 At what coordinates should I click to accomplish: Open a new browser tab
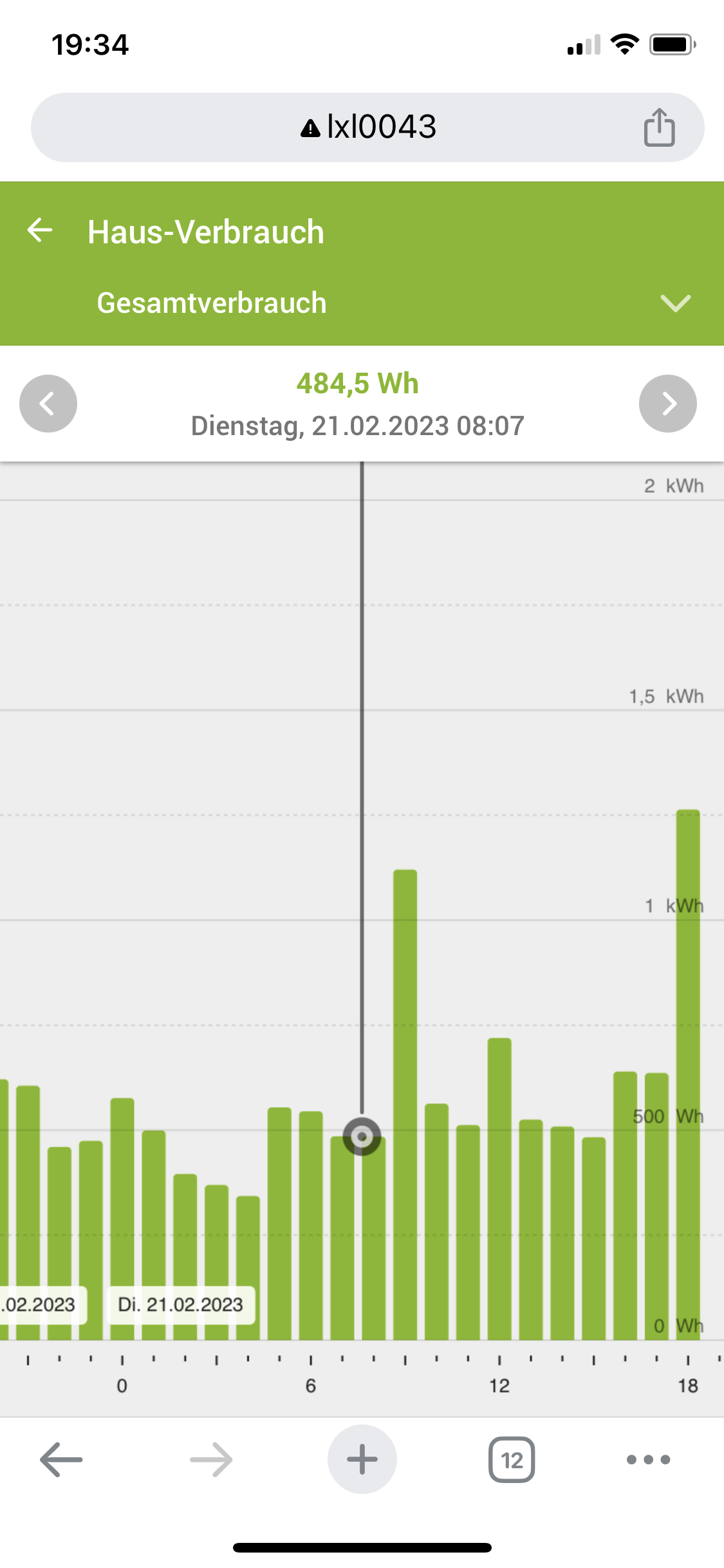pyautogui.click(x=362, y=1459)
